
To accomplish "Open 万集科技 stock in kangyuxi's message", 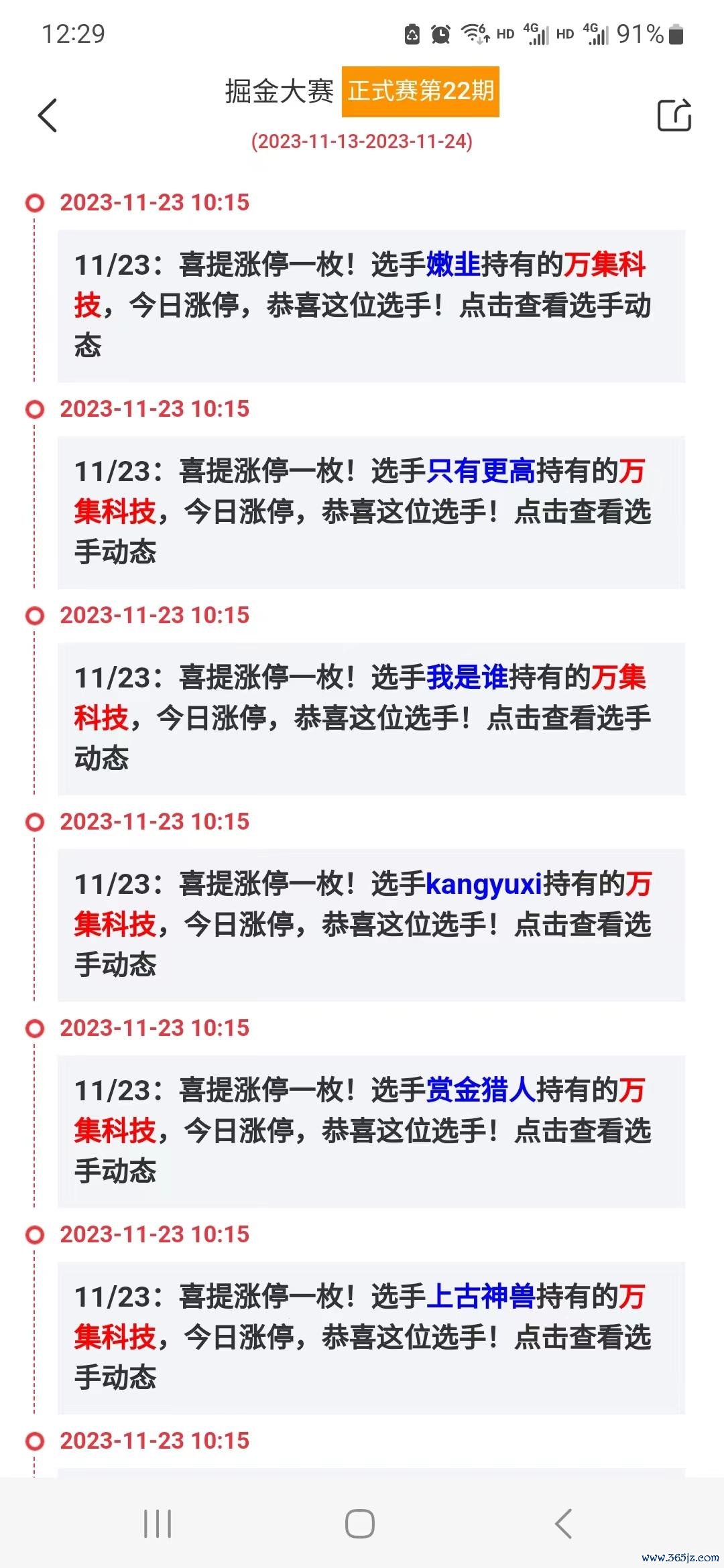I will pyautogui.click(x=363, y=904).
